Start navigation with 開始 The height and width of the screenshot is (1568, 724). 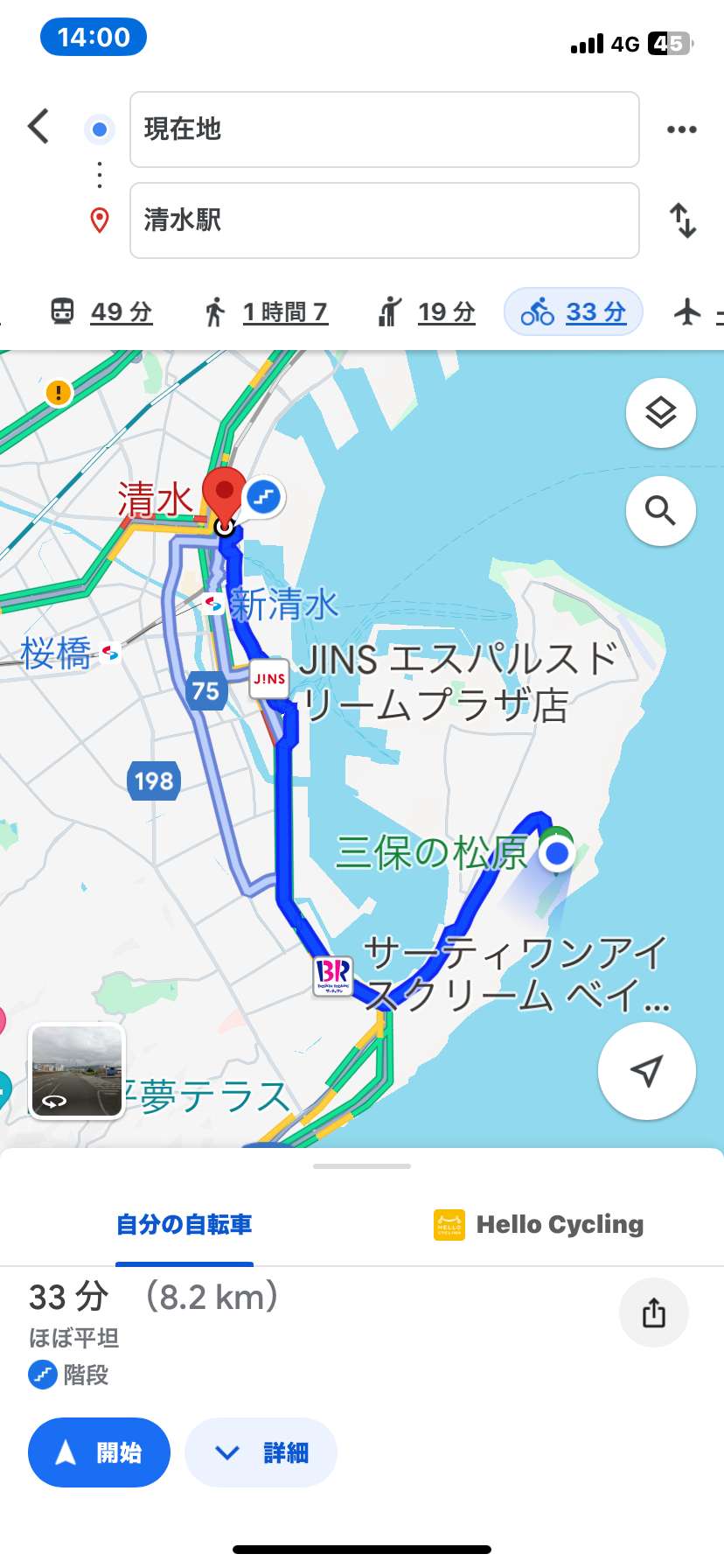(x=99, y=1452)
